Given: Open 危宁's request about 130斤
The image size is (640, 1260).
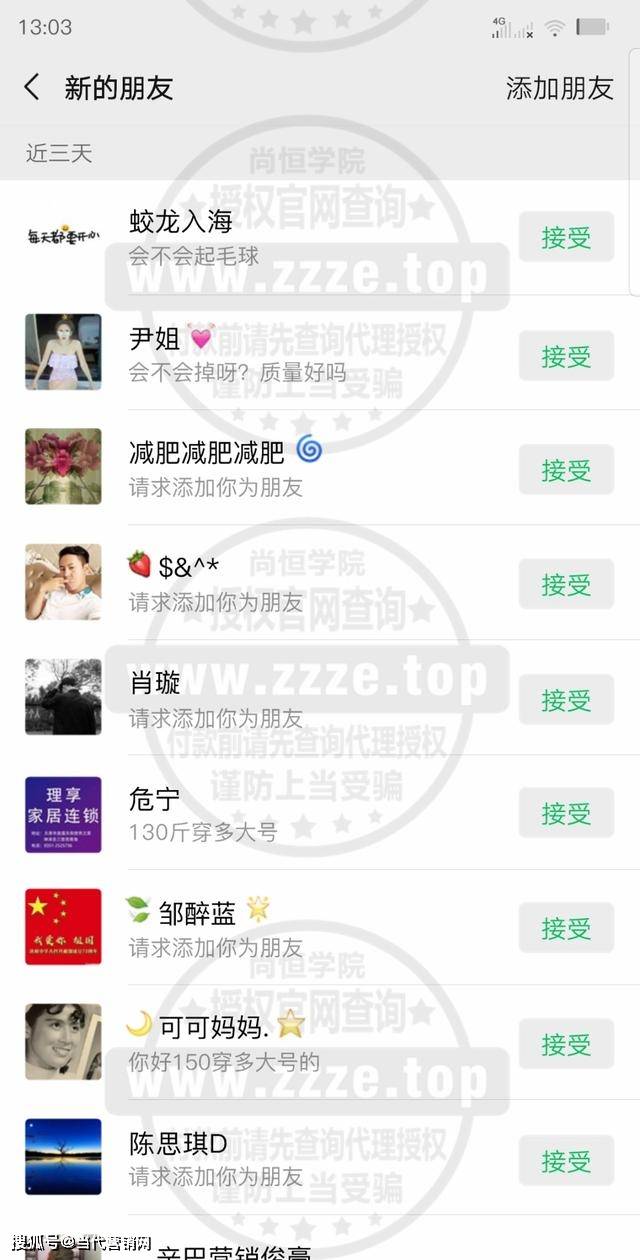Looking at the screenshot, I should click(x=300, y=814).
